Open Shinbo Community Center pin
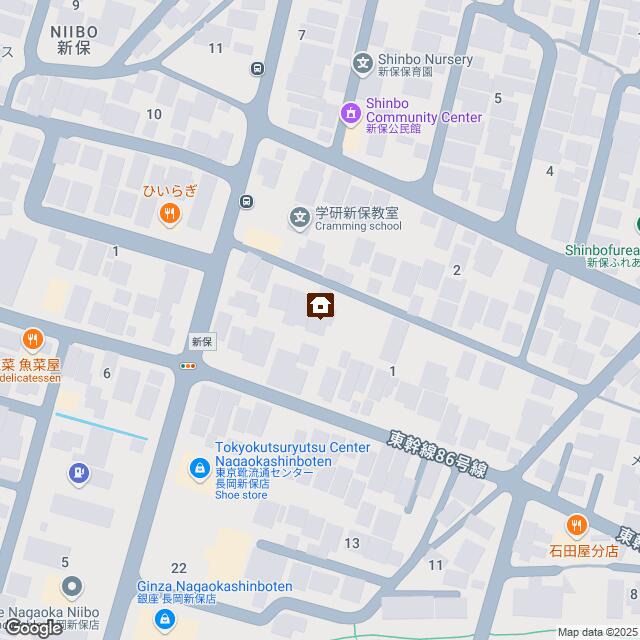The image size is (640, 640). [x=351, y=115]
